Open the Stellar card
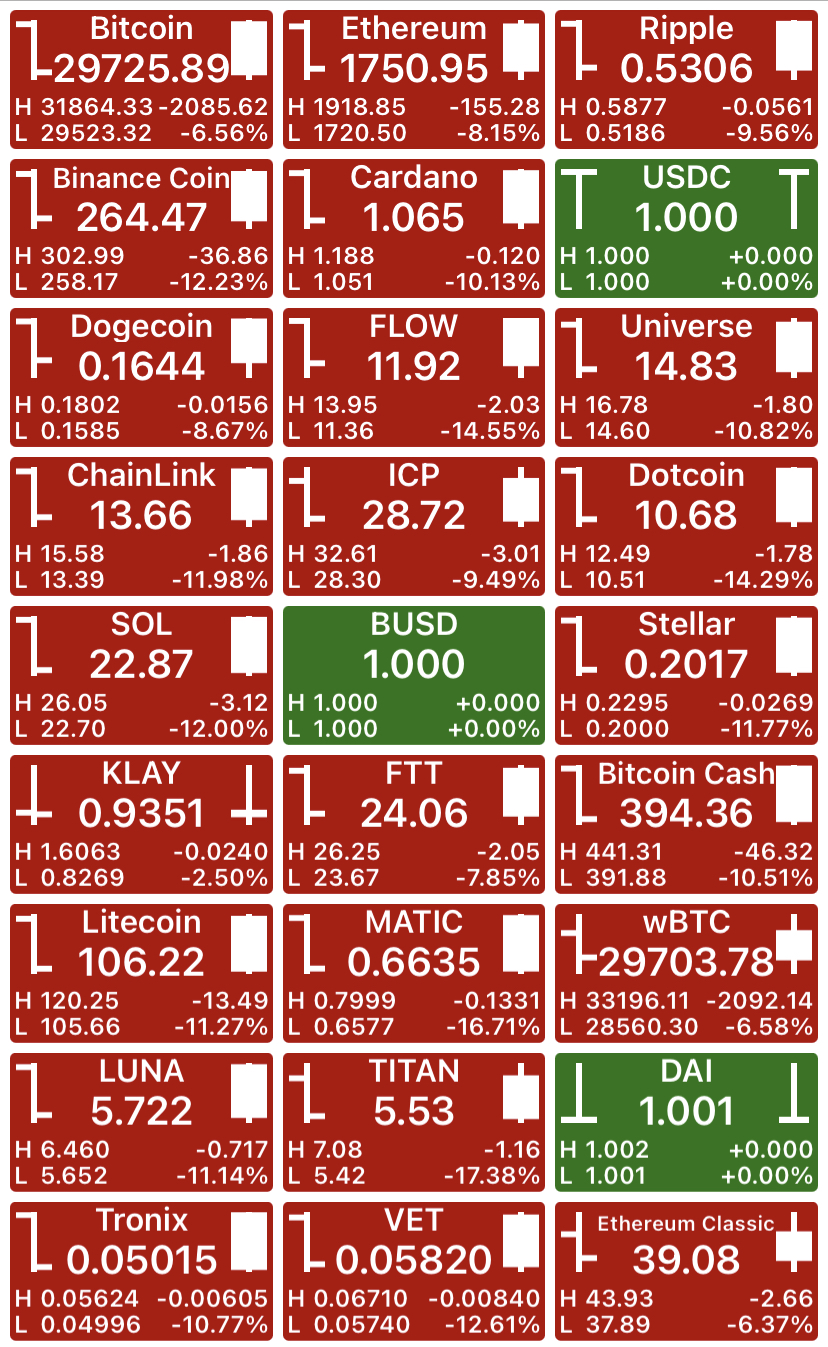 pyautogui.click(x=686, y=676)
